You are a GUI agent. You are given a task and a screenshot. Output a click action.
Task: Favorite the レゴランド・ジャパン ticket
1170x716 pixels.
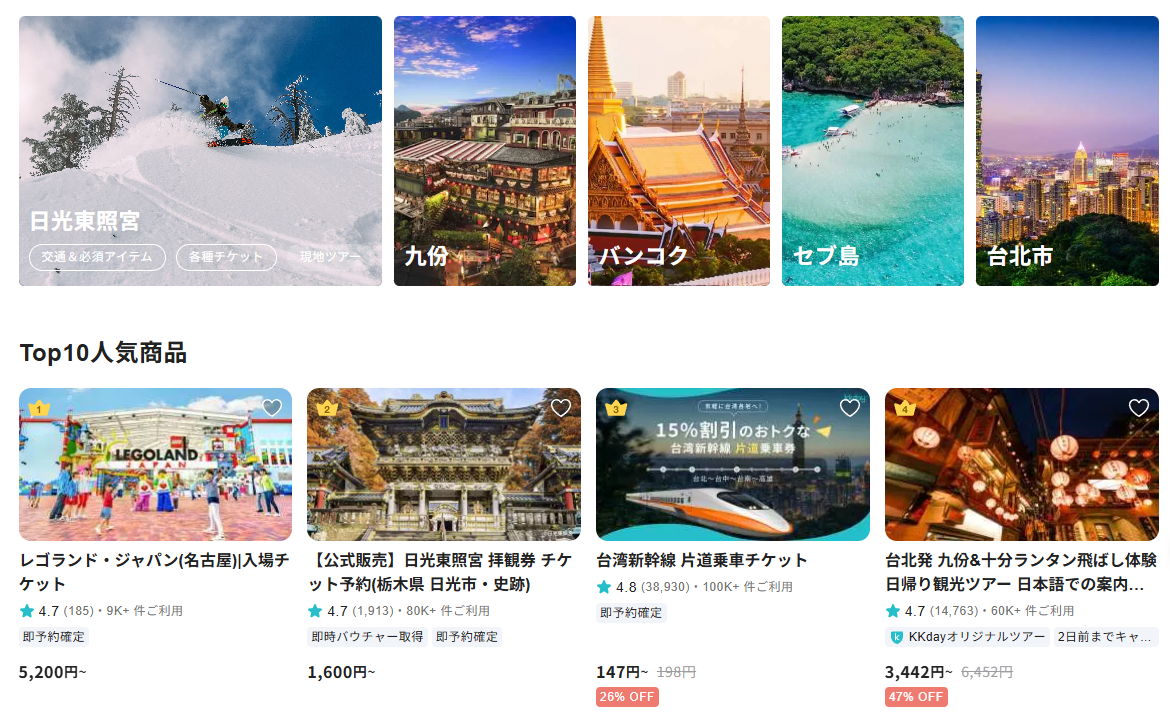(272, 408)
